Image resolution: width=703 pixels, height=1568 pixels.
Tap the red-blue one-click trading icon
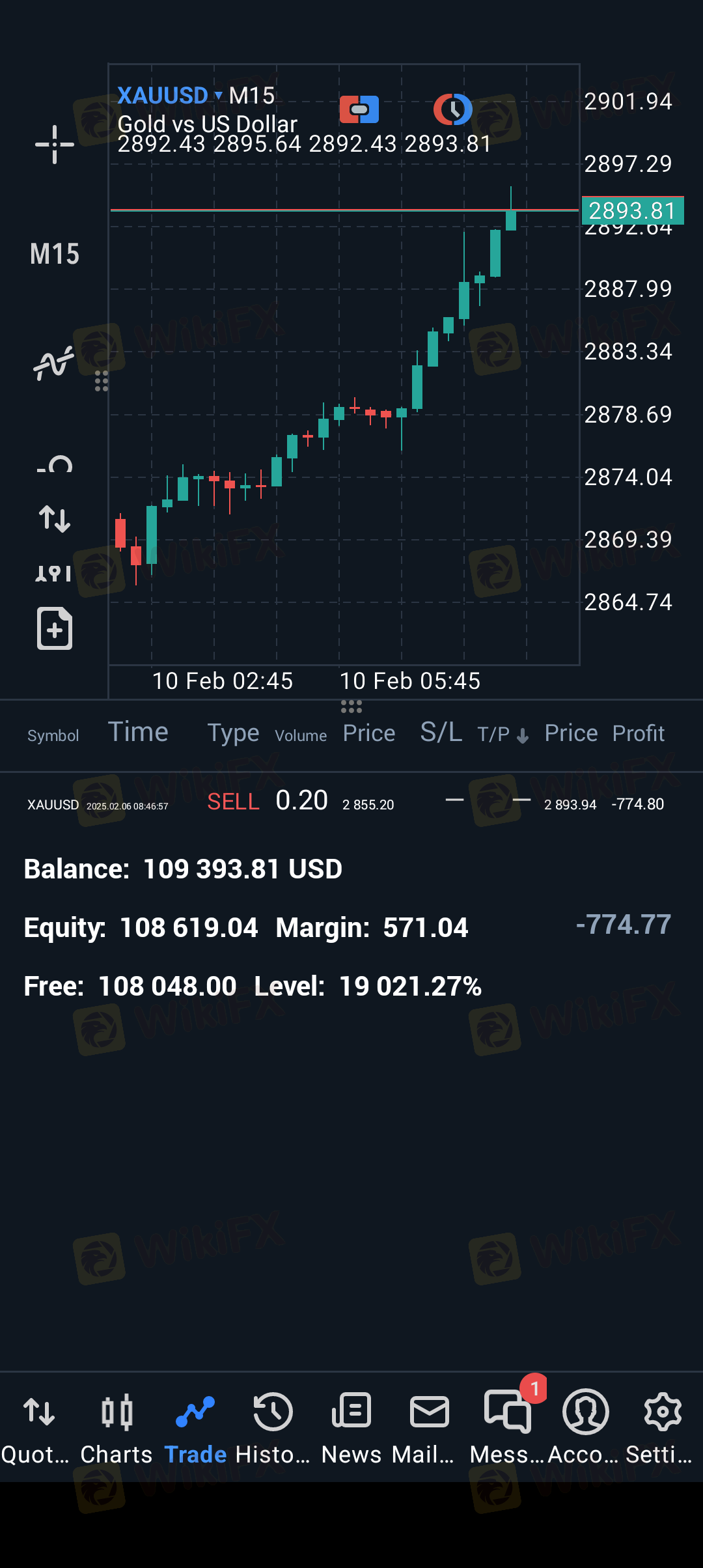(359, 109)
